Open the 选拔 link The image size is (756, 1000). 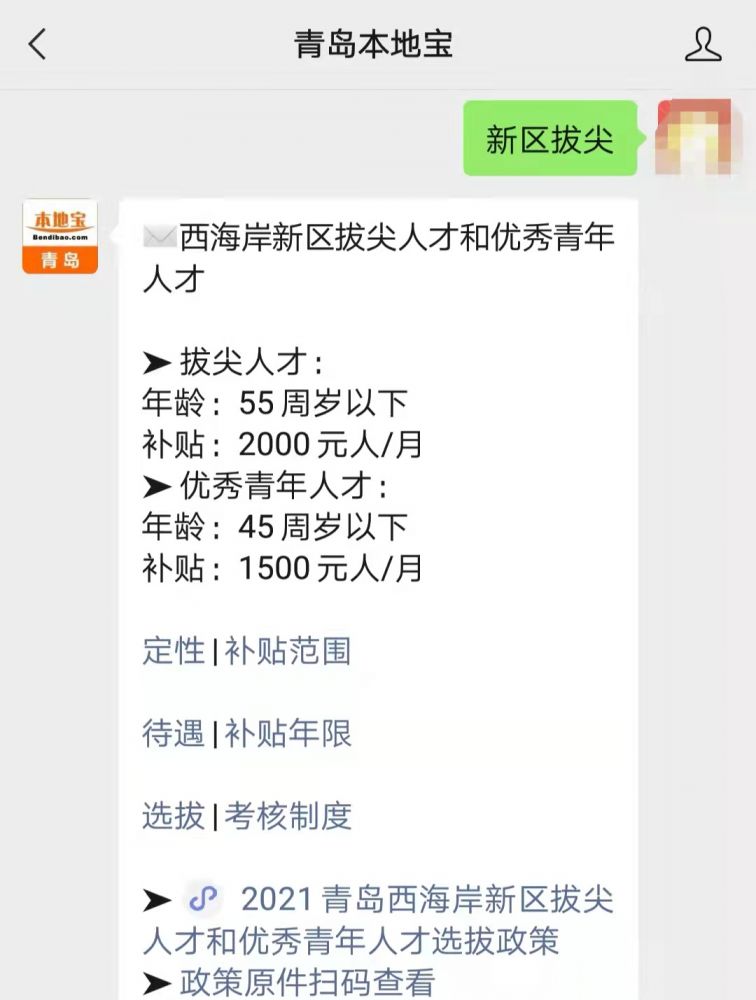pyautogui.click(x=173, y=816)
